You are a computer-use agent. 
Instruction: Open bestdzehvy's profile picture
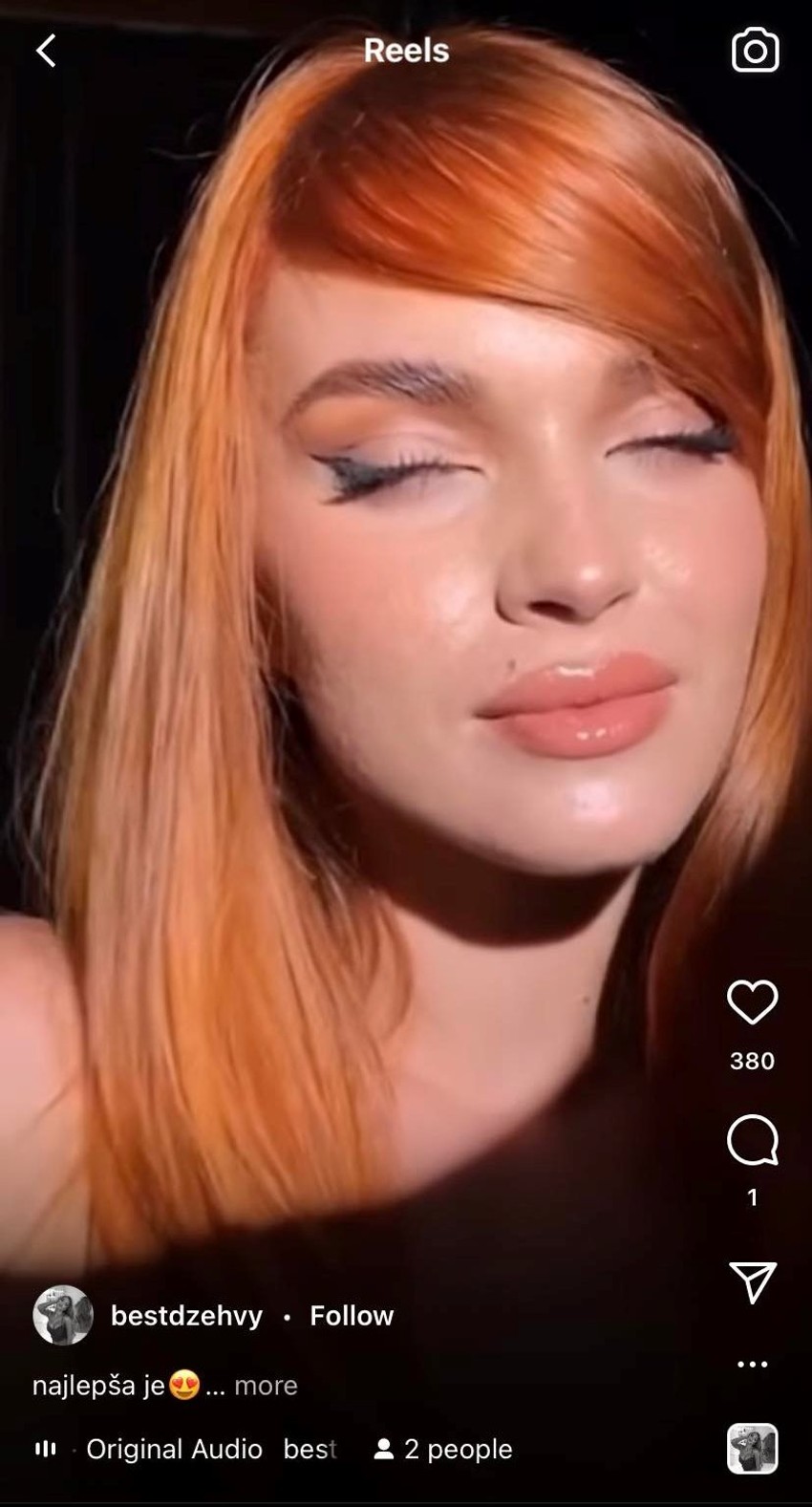click(x=63, y=1315)
